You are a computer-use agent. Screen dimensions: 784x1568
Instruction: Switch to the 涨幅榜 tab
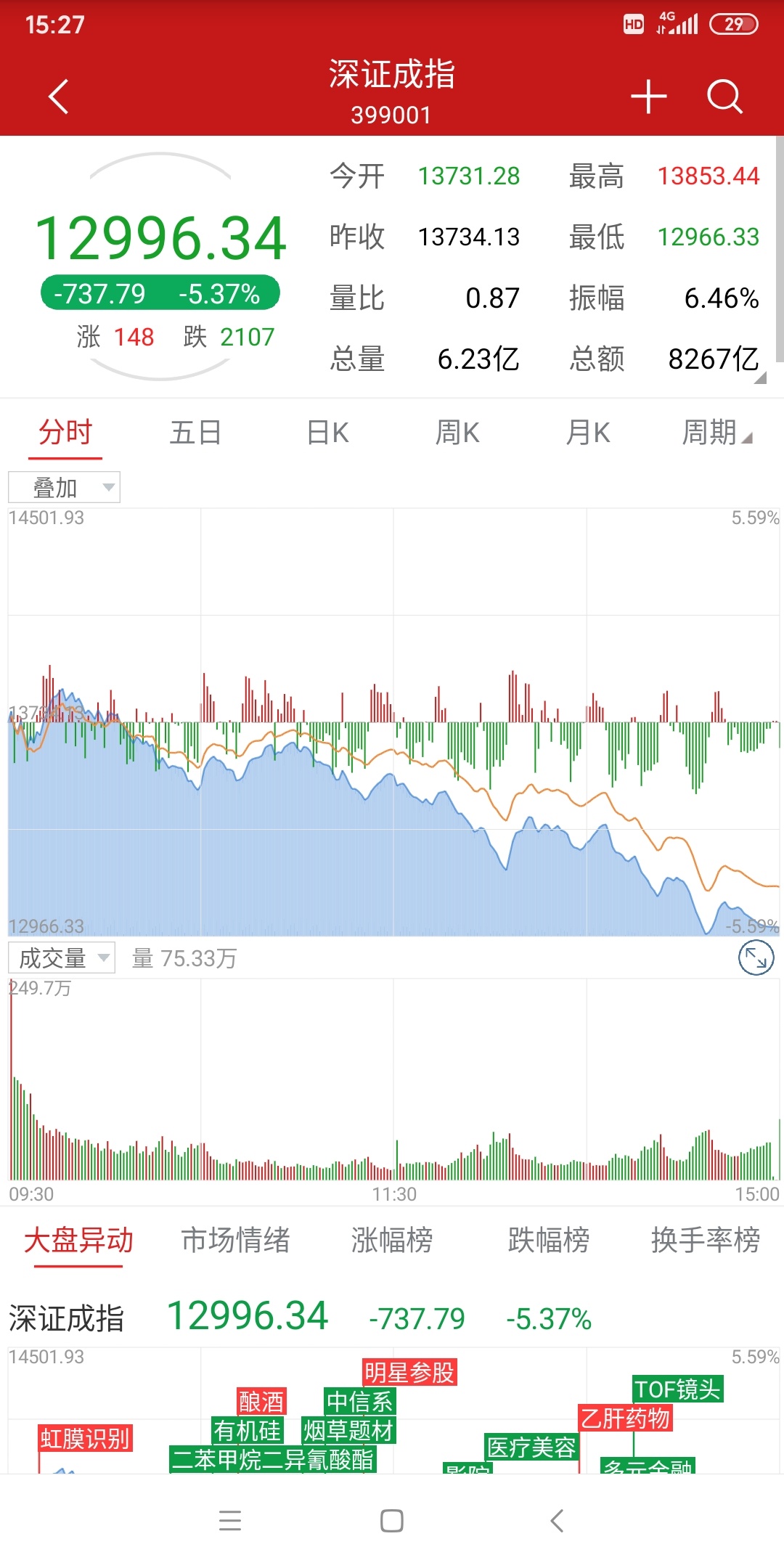(392, 1240)
